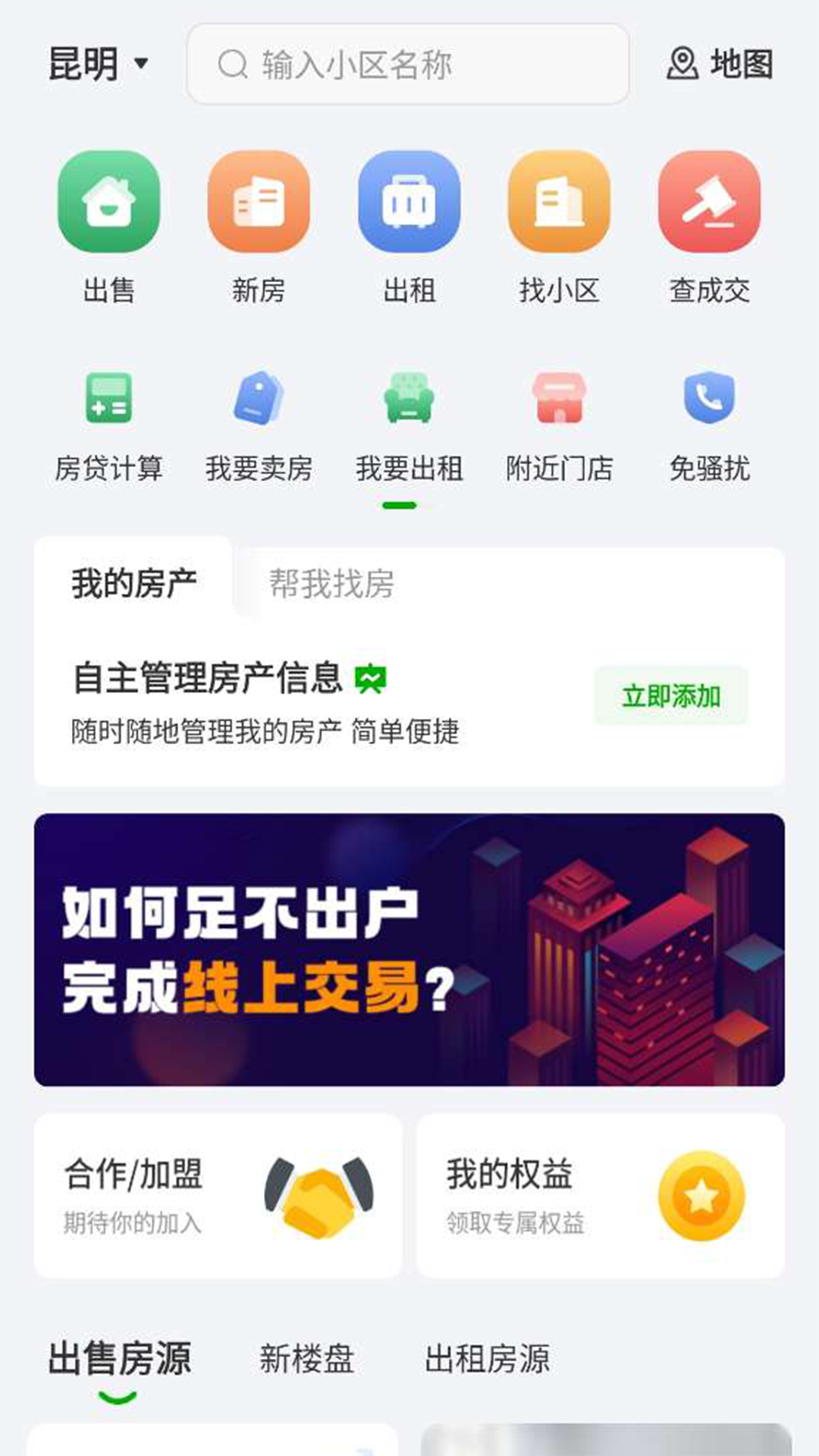Open the 免骚扰 do-not-disturb feature
The height and width of the screenshot is (1456, 819).
point(709,426)
